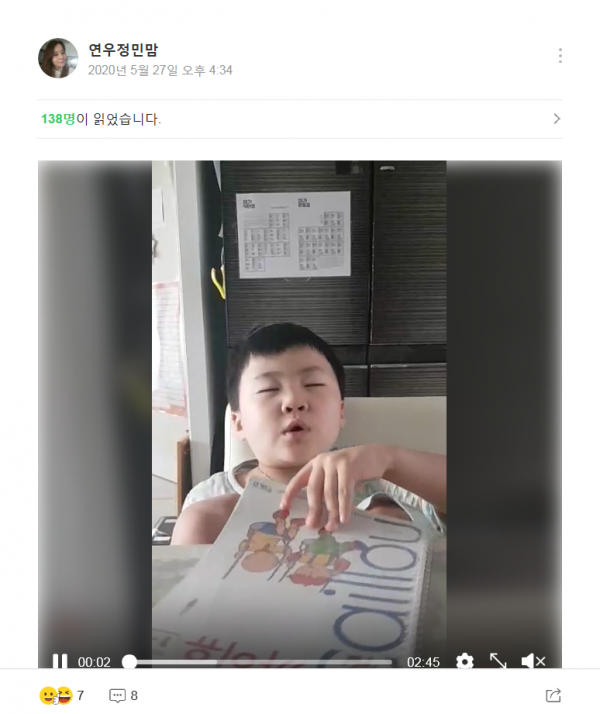React to the post with an emoji
Screen dimensions: 600x714
[x=56, y=695]
